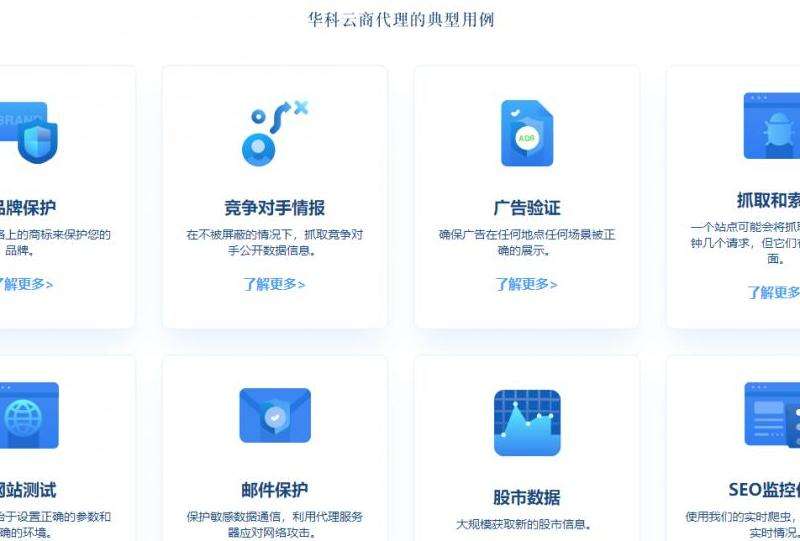Open 了解更多 link under 广告验证
This screenshot has height=541, width=800.
click(526, 284)
